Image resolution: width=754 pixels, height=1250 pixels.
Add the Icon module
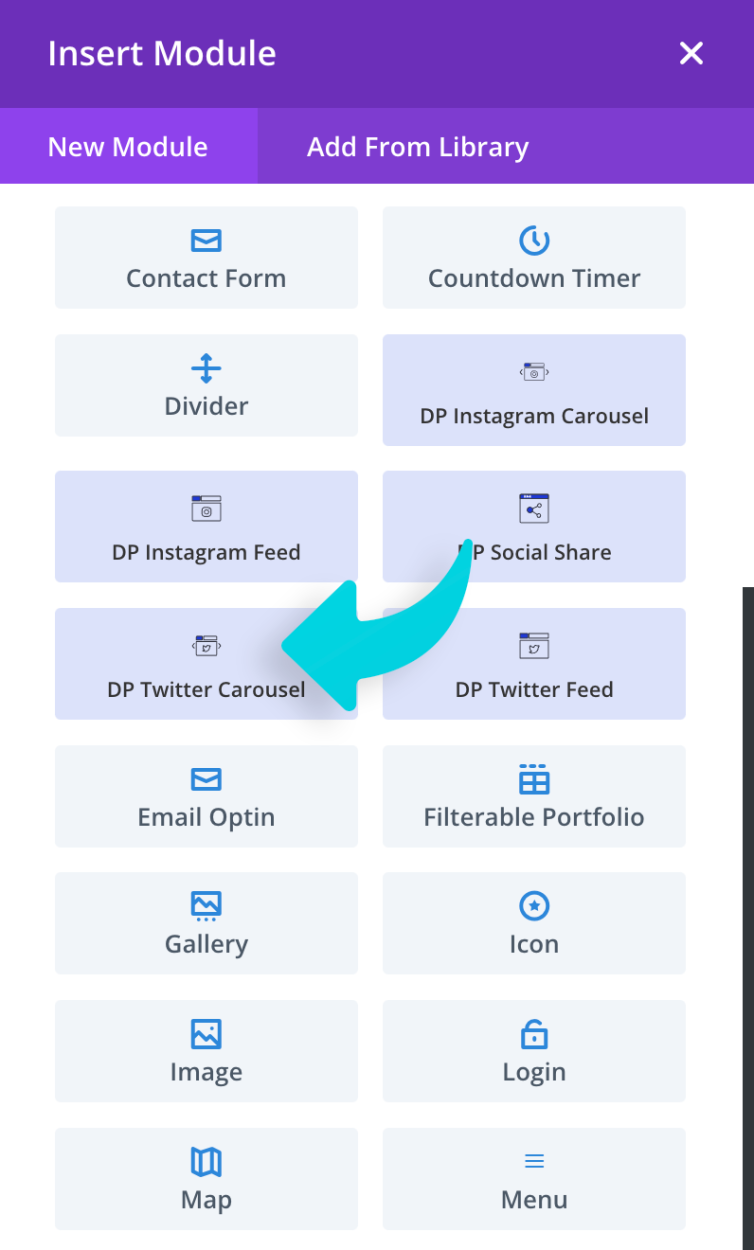pos(534,923)
